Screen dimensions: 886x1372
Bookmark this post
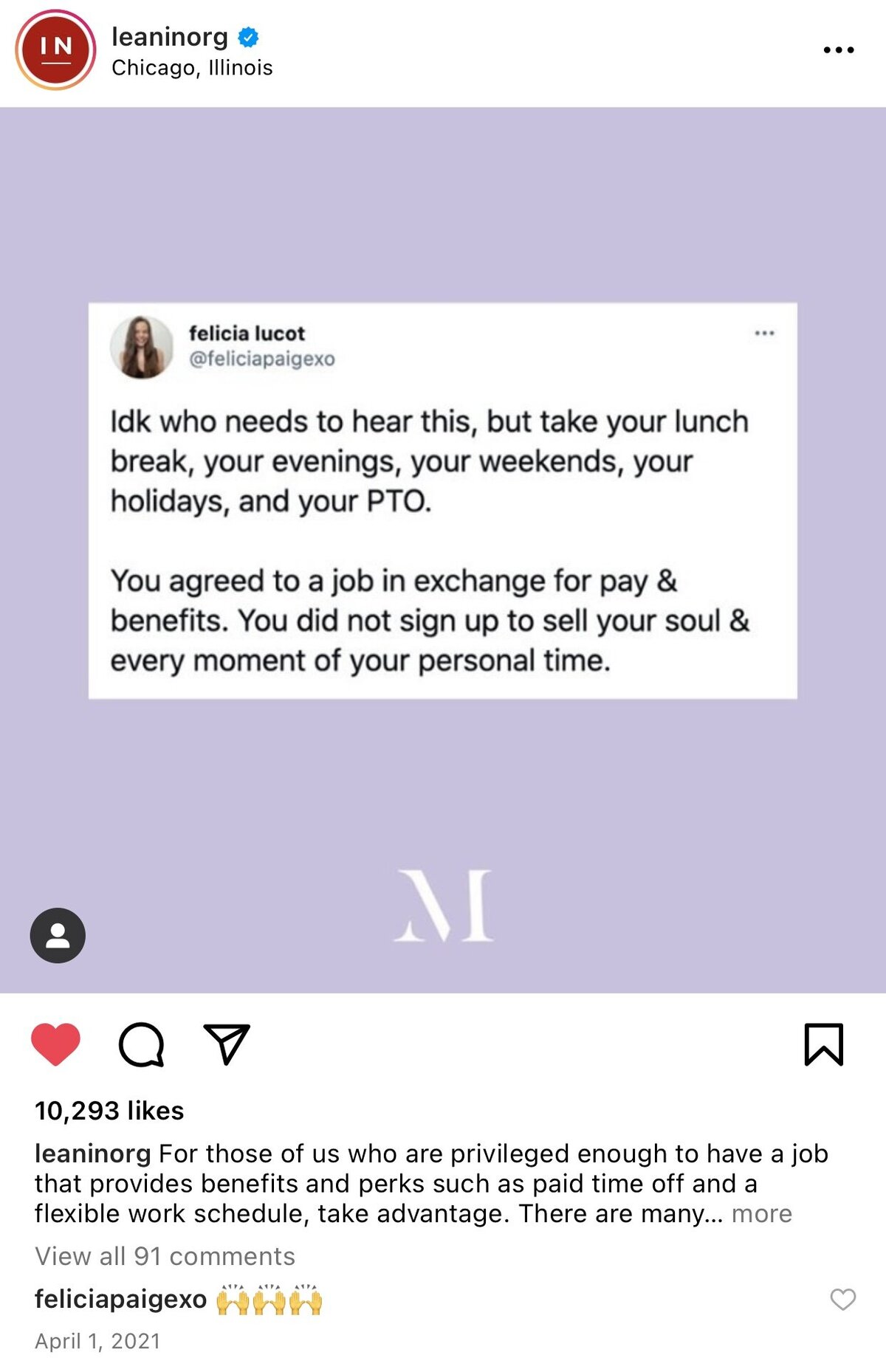pyautogui.click(x=823, y=1044)
